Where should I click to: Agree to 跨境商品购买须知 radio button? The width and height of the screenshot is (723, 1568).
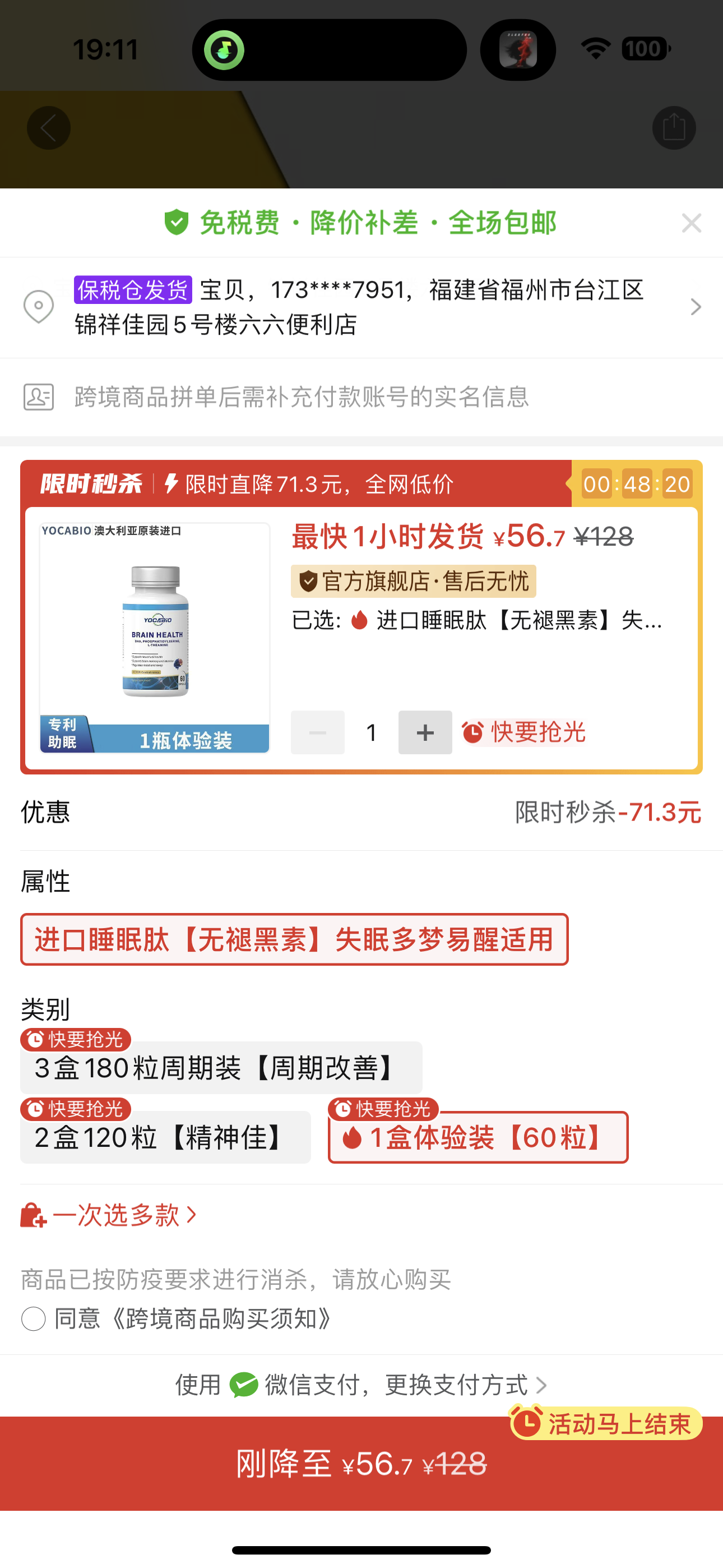pos(34,1319)
